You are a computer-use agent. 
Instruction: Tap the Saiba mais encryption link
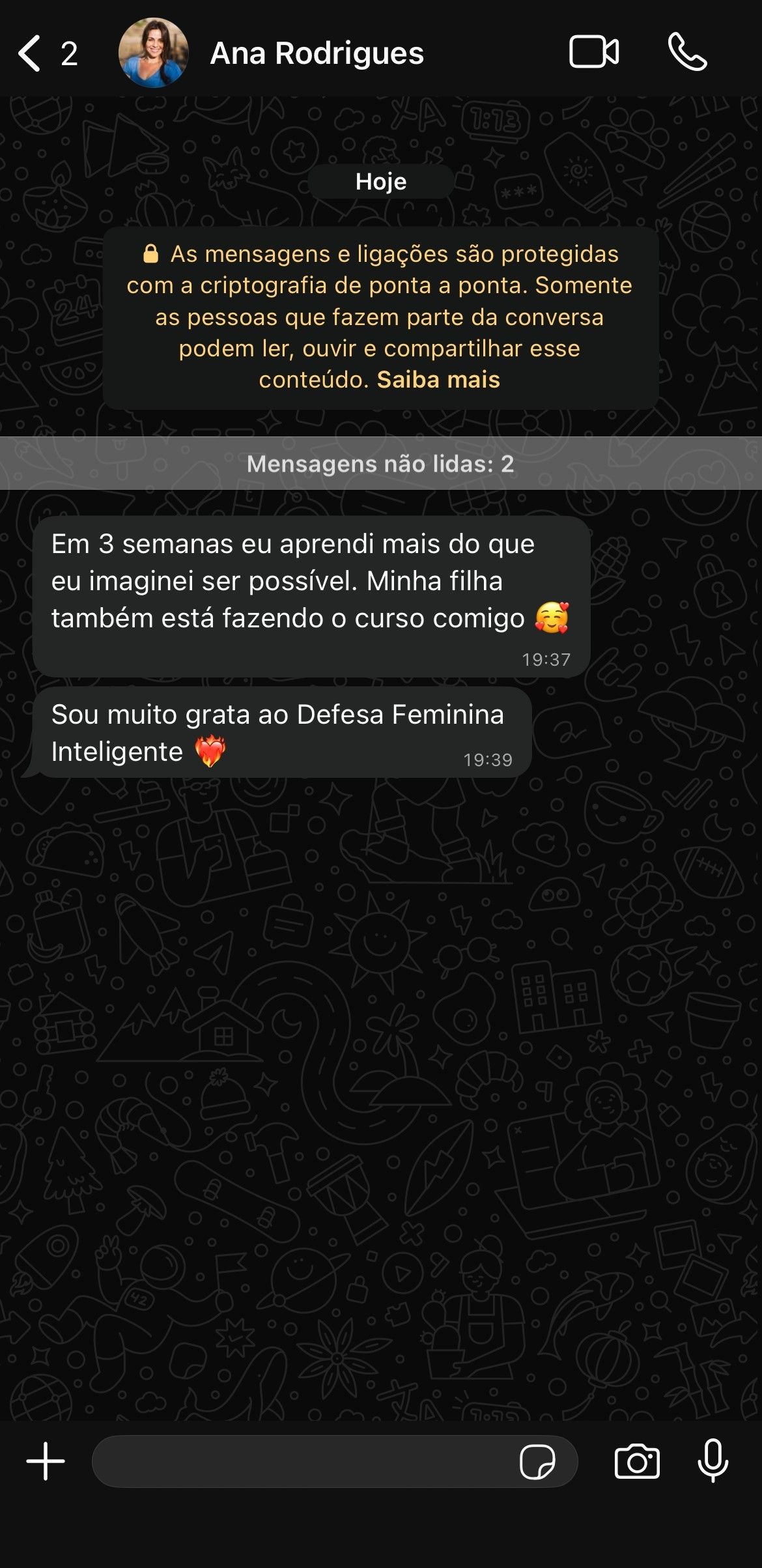click(x=438, y=380)
